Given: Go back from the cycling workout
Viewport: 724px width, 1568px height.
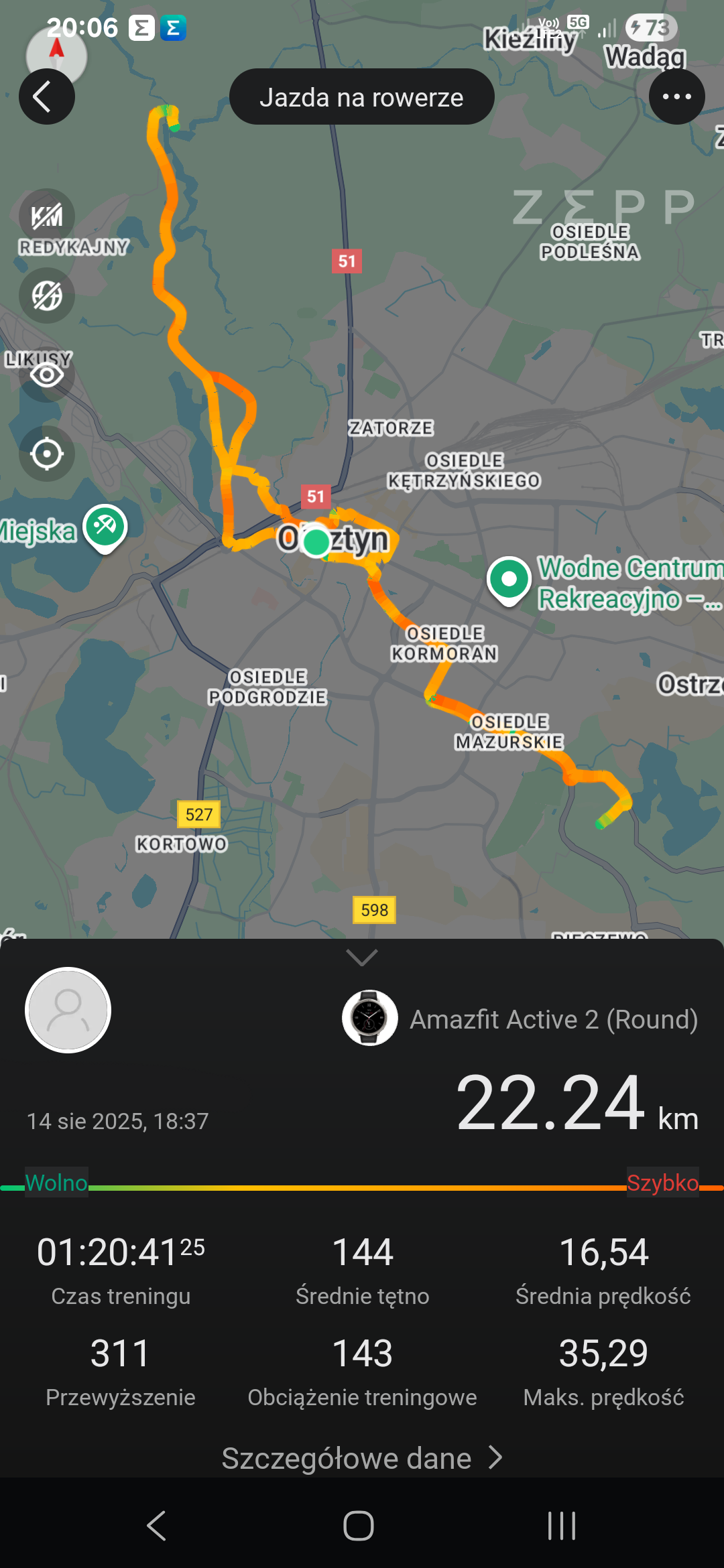Looking at the screenshot, I should (x=46, y=96).
